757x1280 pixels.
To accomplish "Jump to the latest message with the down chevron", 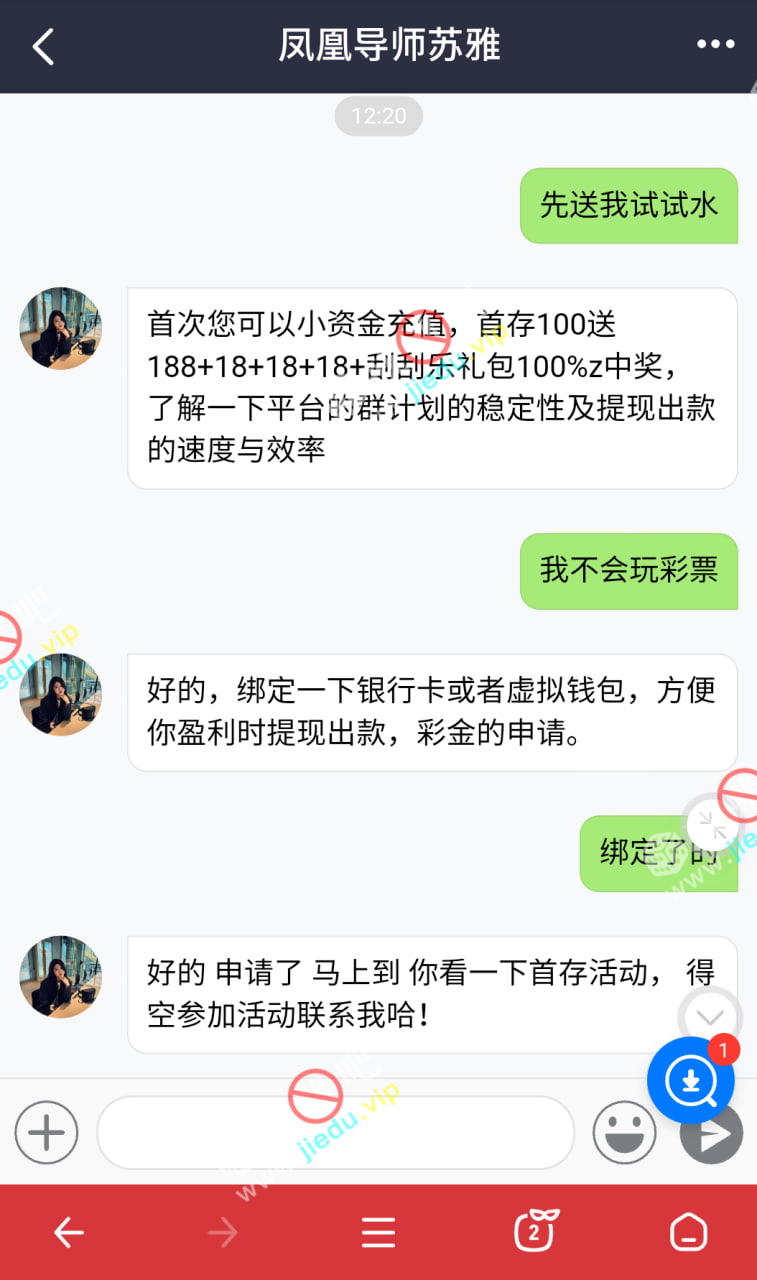I will pos(710,1018).
